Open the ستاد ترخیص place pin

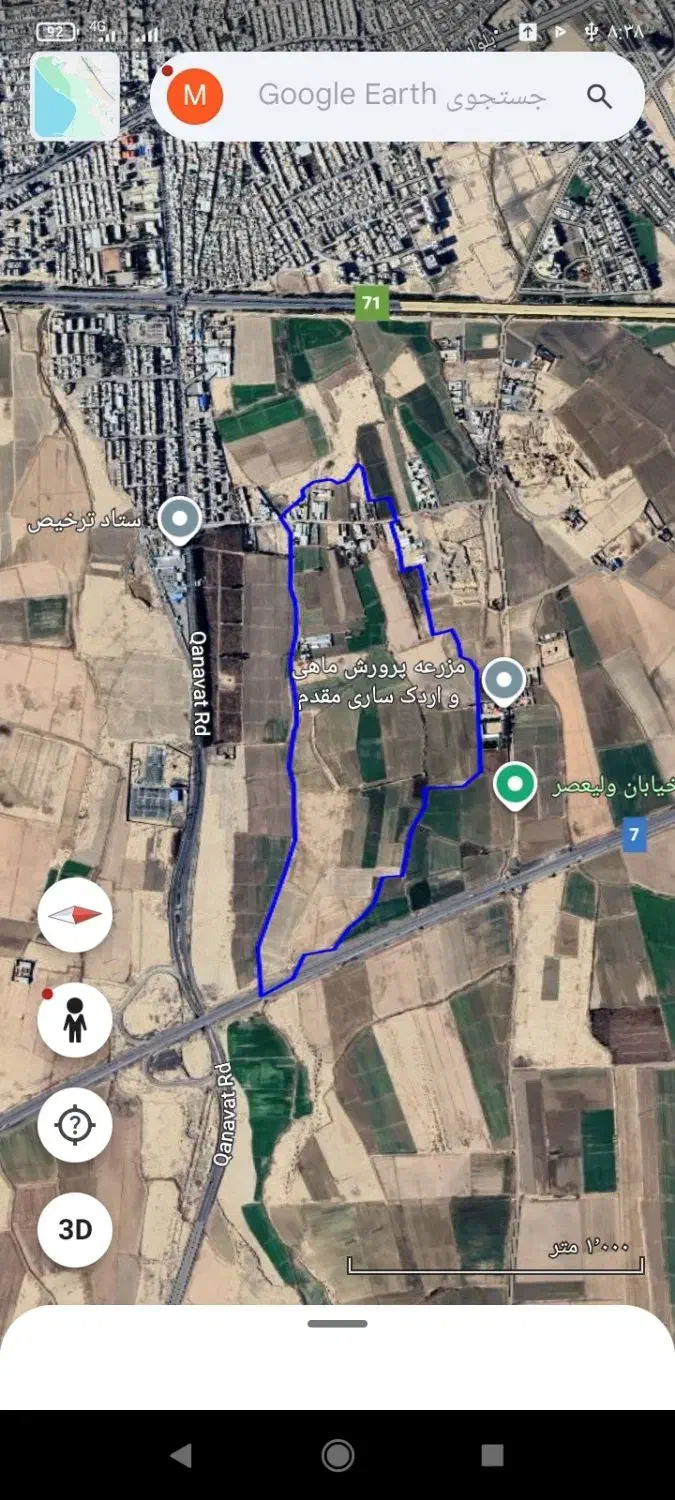pyautogui.click(x=180, y=521)
